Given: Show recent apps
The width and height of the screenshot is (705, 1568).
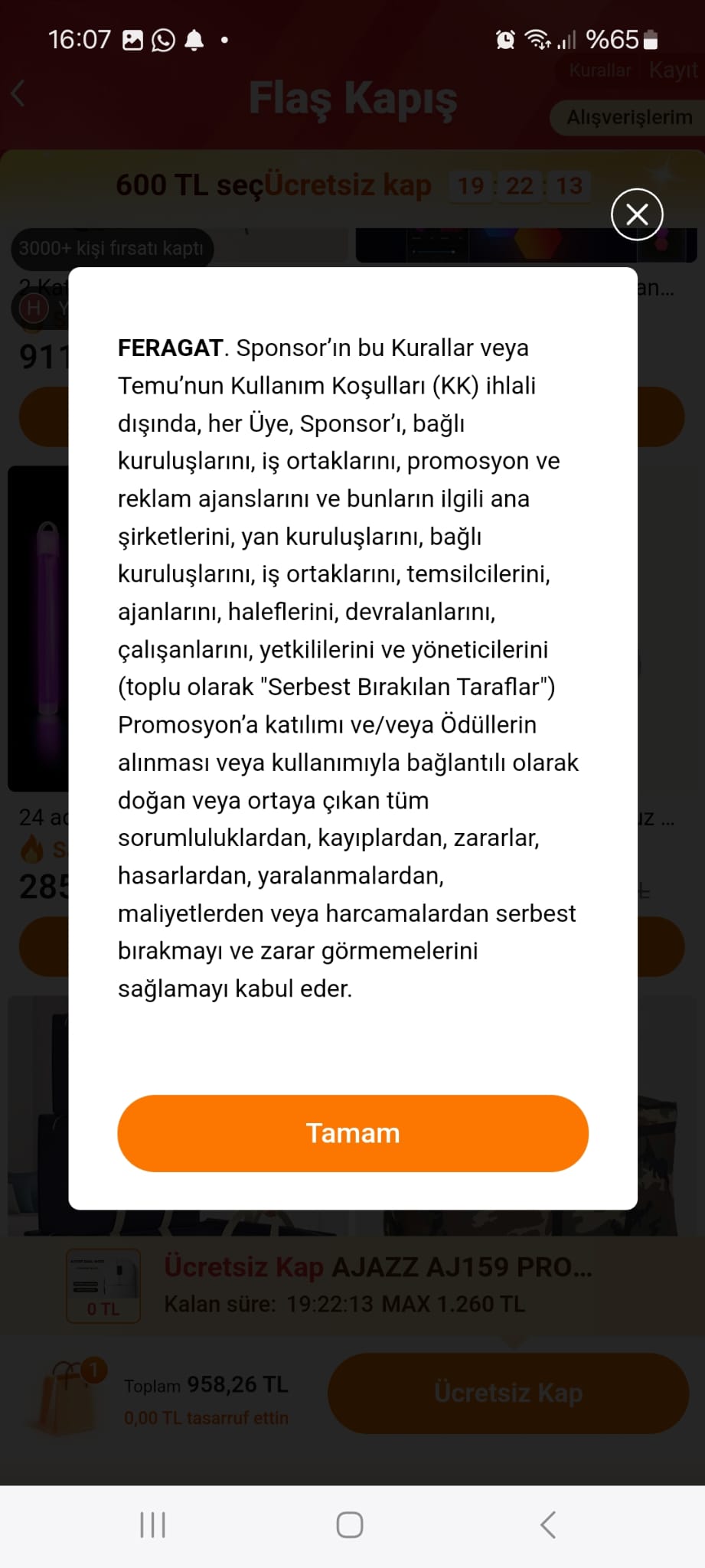Looking at the screenshot, I should point(153,1524).
